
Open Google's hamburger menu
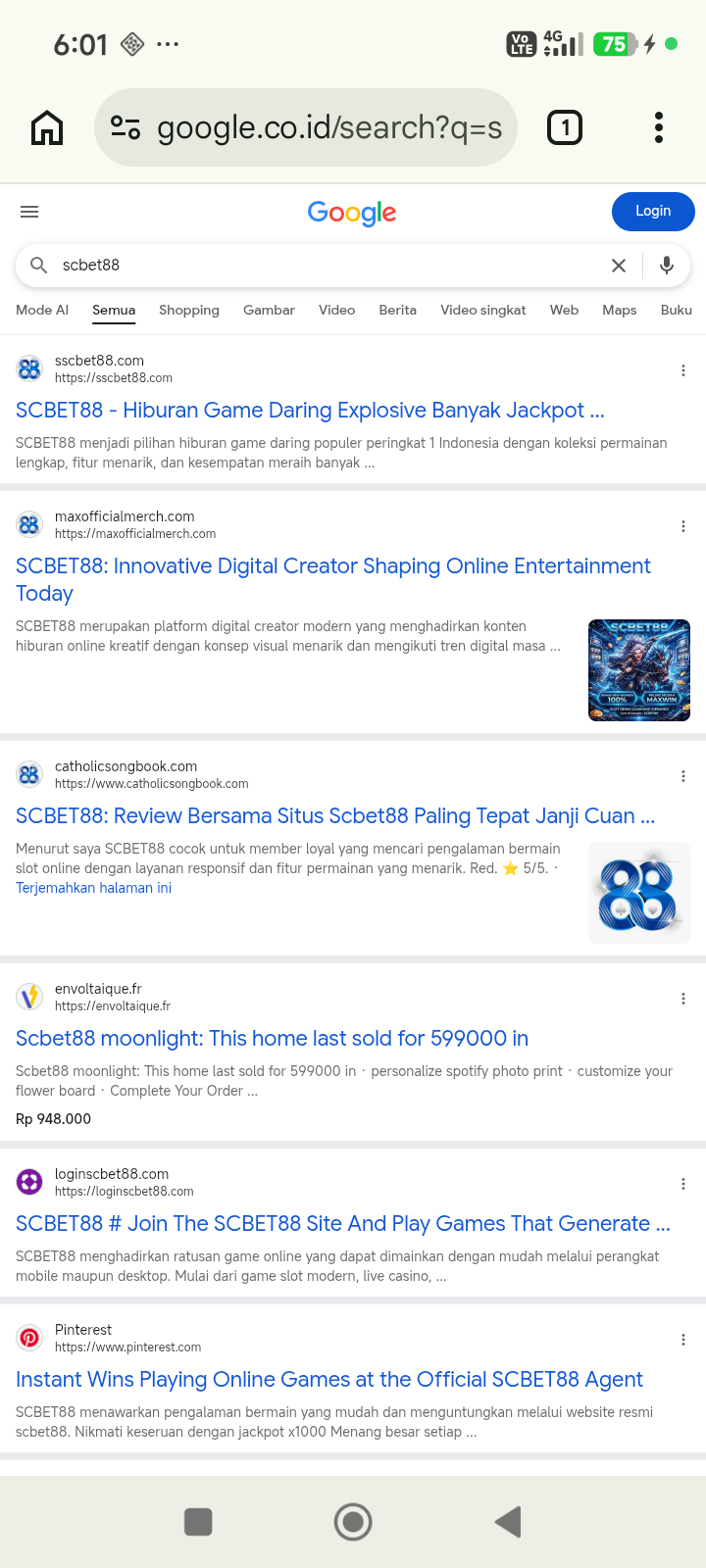(29, 212)
